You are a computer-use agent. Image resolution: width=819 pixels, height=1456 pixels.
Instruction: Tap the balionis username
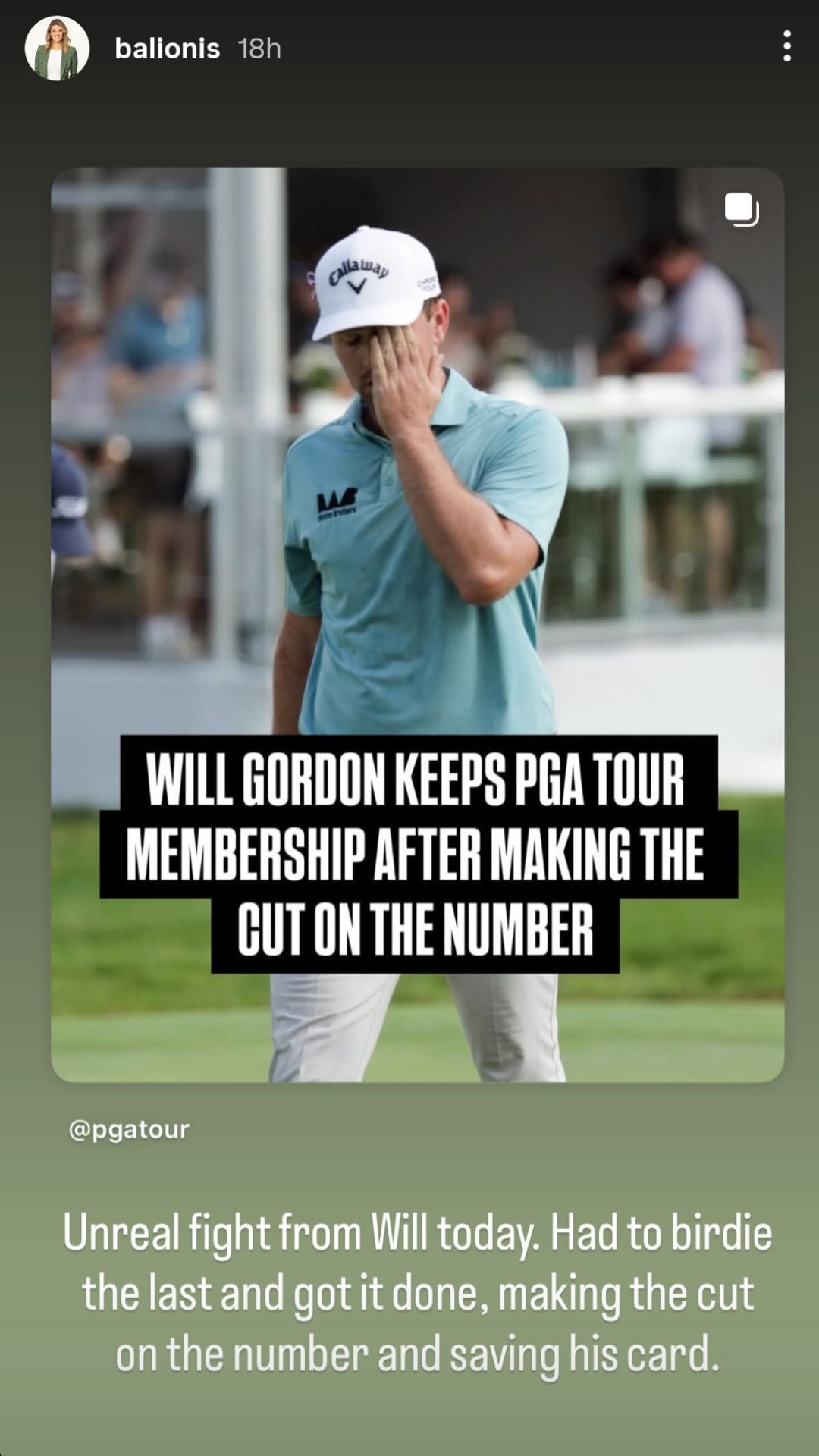167,49
